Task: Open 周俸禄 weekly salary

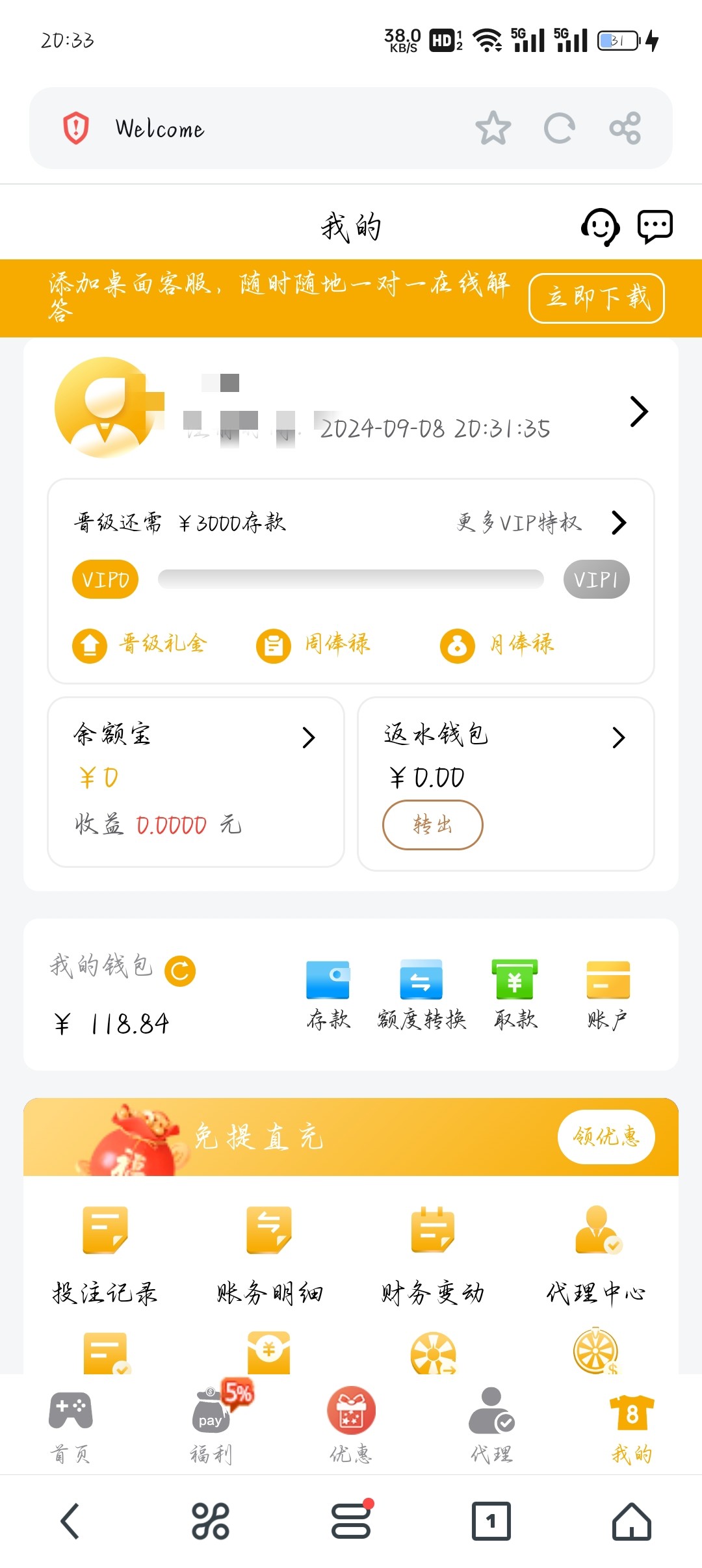Action: 313,645
